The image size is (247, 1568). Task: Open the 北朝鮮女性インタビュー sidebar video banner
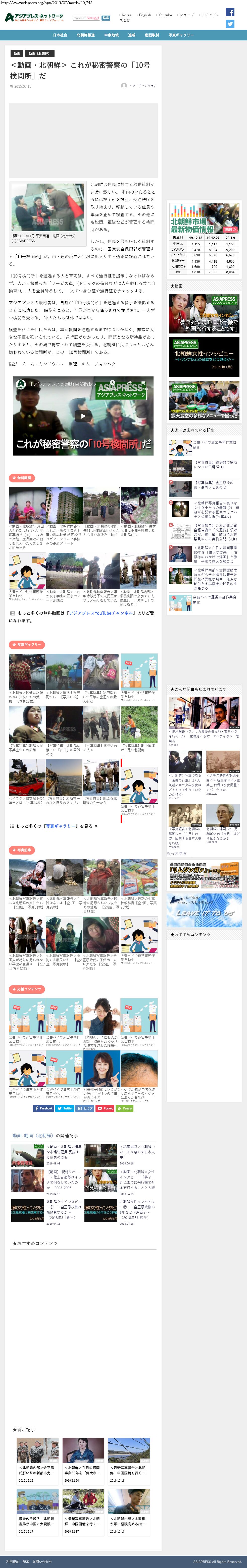click(x=204, y=357)
